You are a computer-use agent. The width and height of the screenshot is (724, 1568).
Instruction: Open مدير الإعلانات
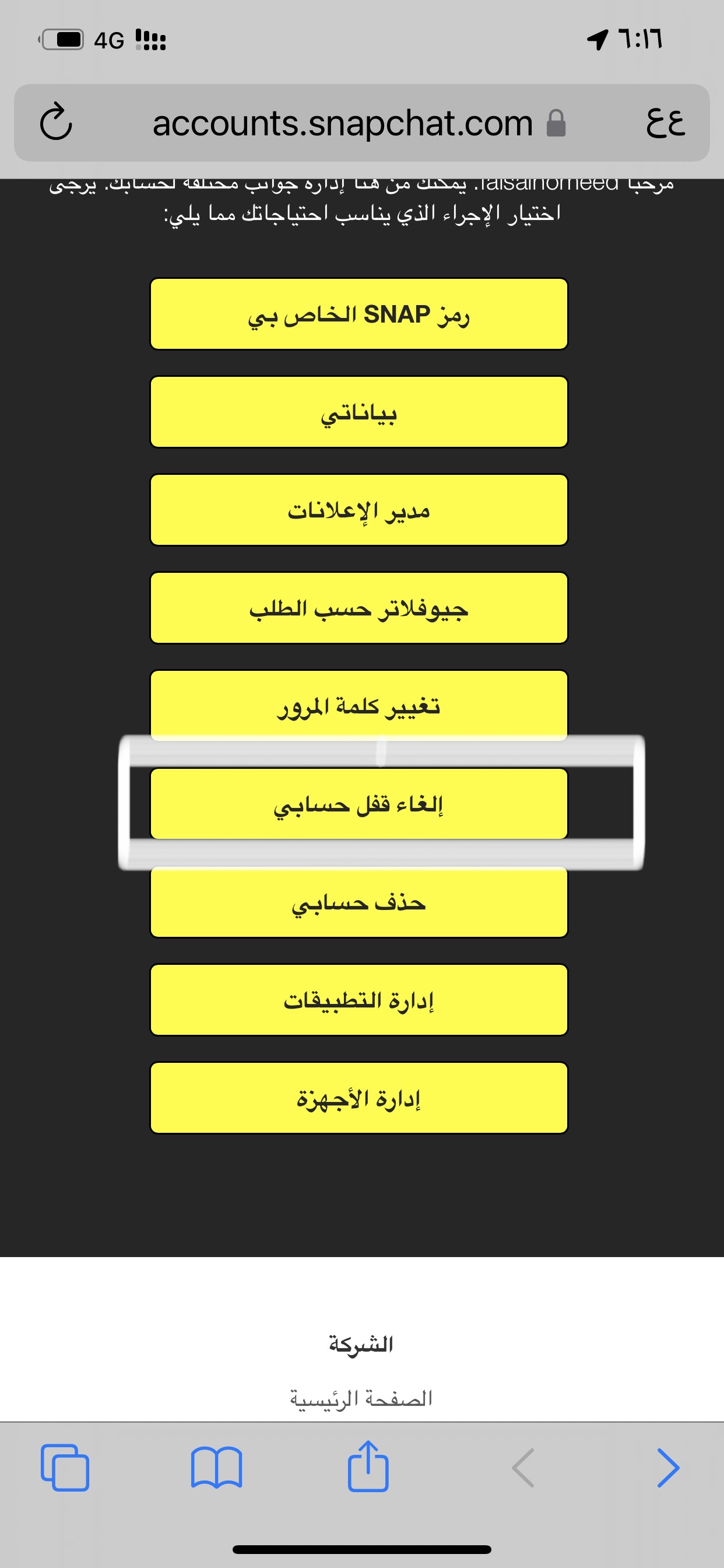(359, 510)
